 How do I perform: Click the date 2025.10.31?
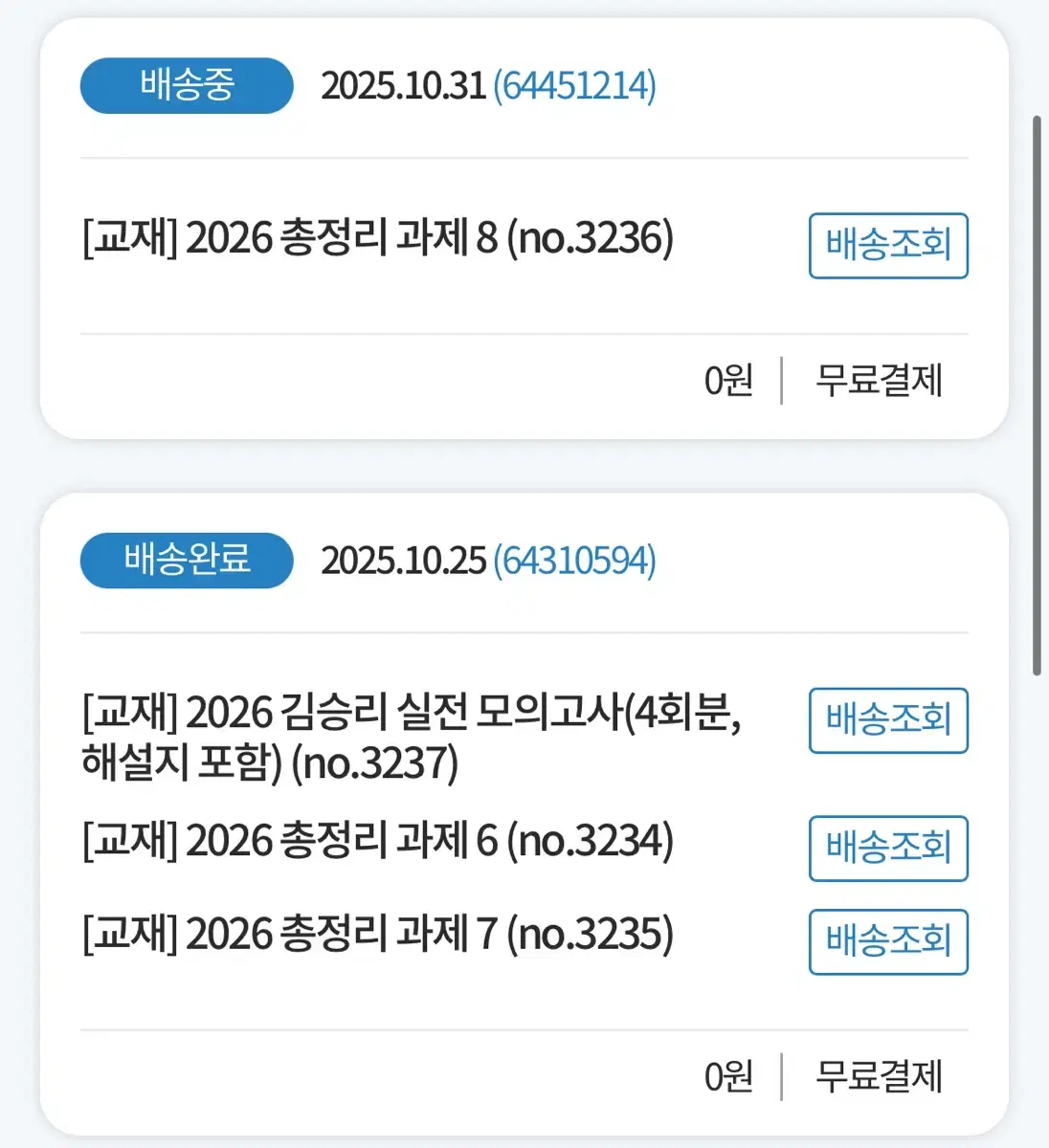coord(401,86)
